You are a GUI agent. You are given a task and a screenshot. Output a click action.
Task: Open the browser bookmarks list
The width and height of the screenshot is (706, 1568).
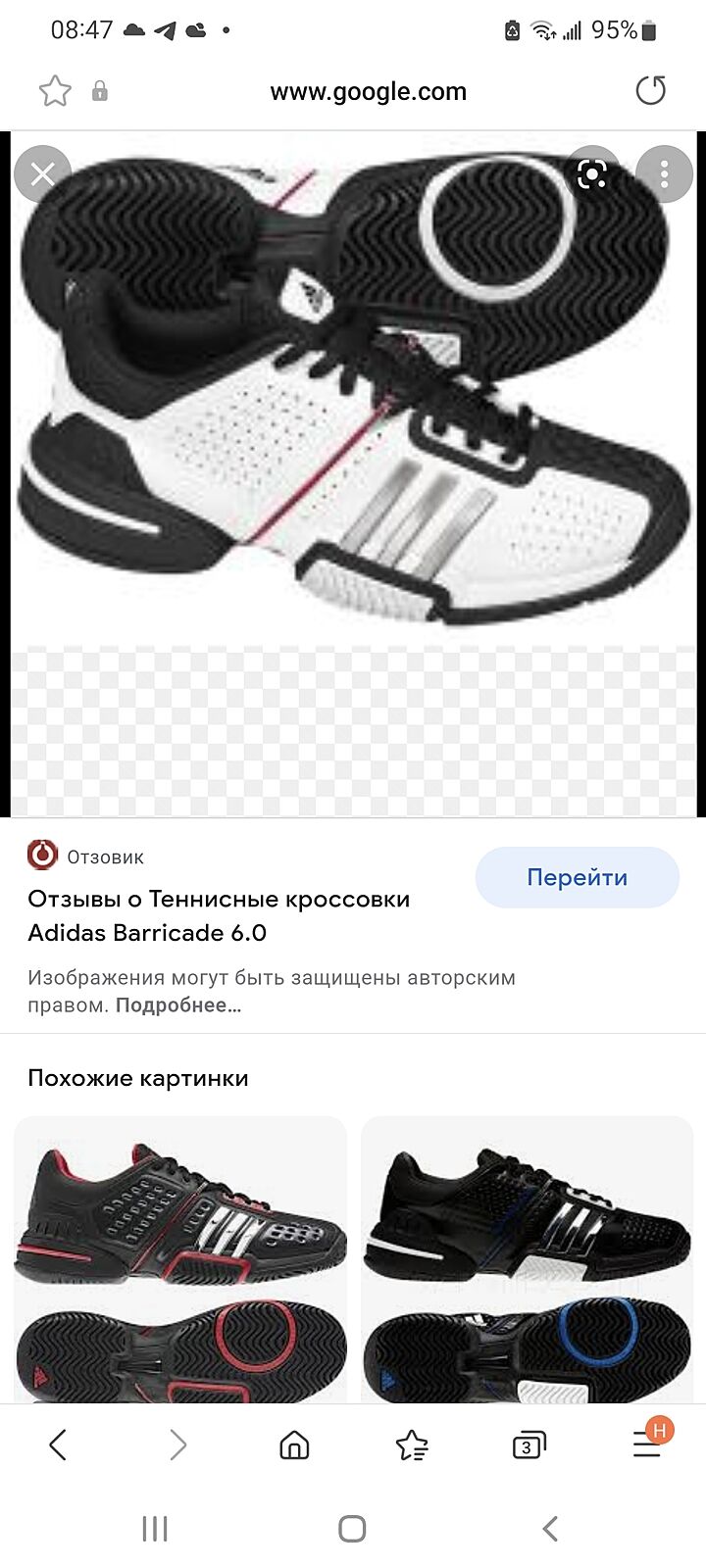(x=412, y=1445)
